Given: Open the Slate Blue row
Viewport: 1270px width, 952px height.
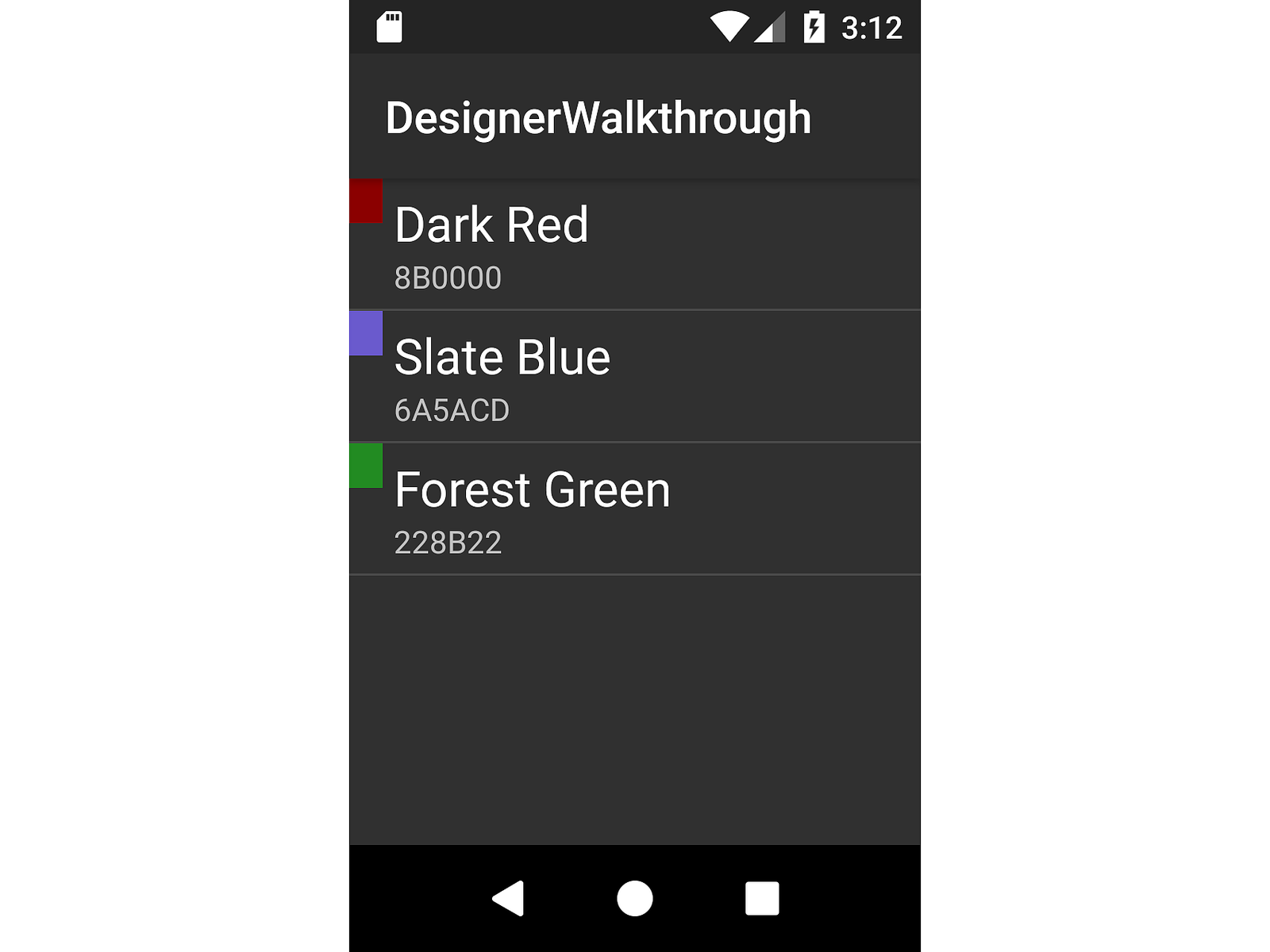Looking at the screenshot, I should [633, 376].
